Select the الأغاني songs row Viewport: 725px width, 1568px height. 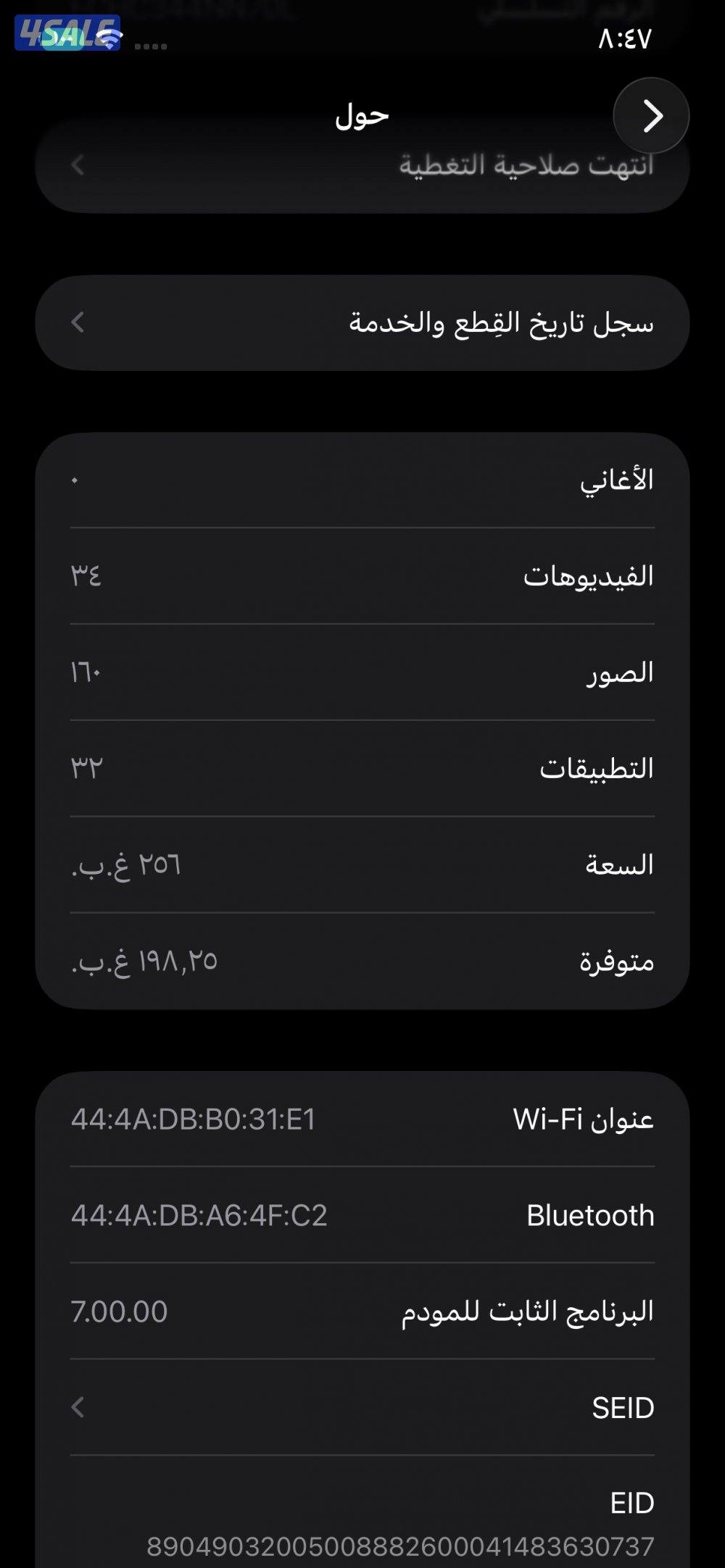pos(362,482)
